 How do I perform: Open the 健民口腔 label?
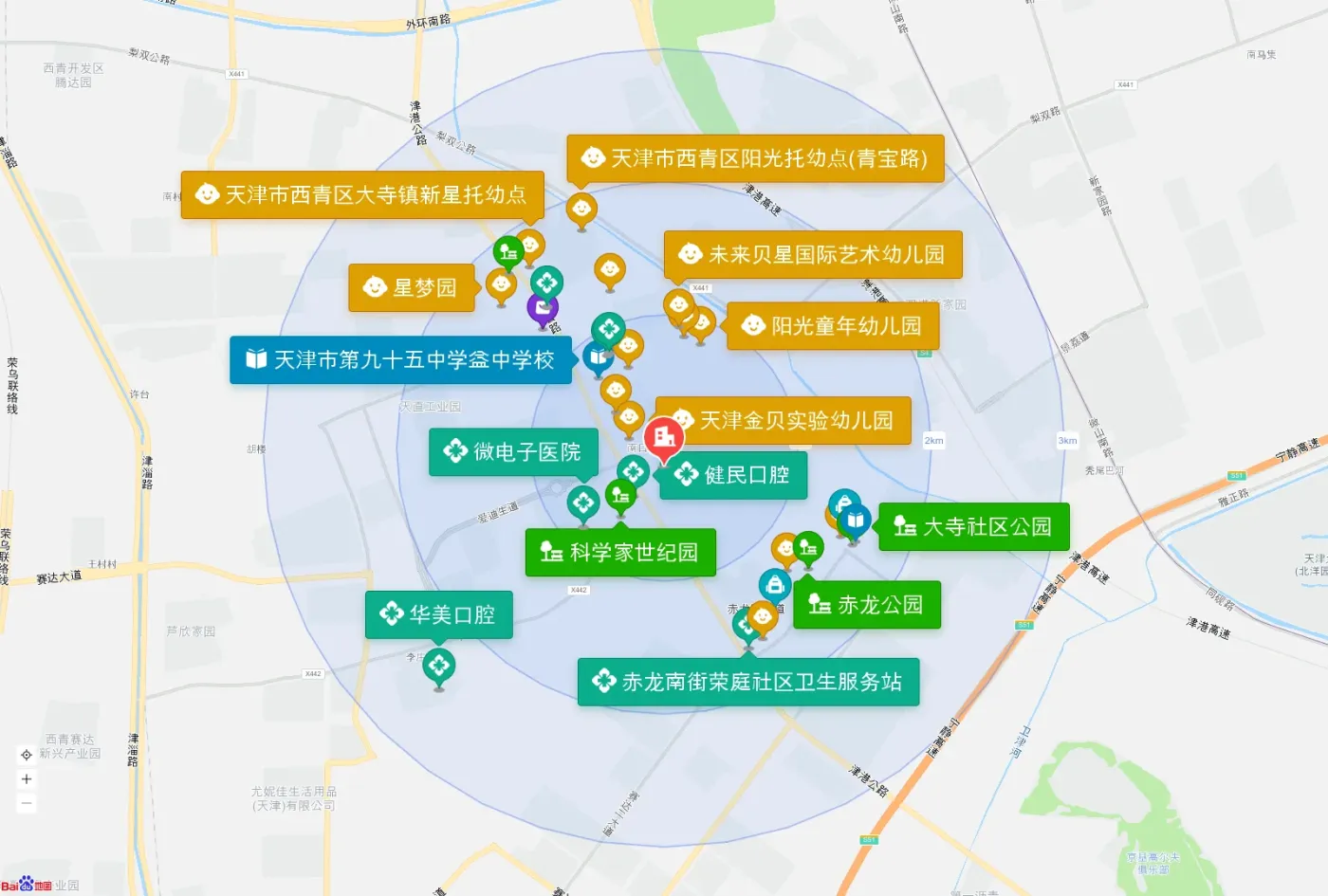[x=733, y=475]
